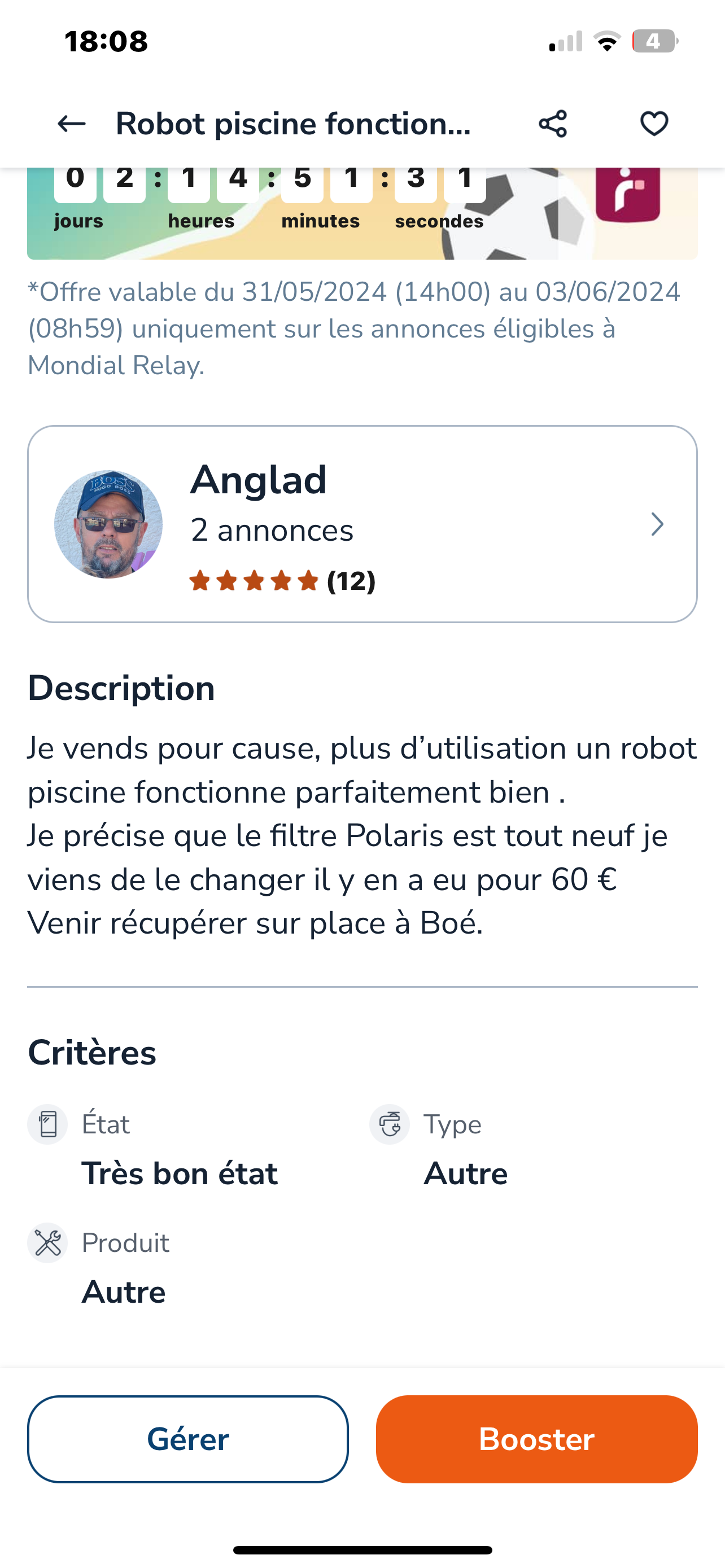Go back using the arrow icon

71,124
